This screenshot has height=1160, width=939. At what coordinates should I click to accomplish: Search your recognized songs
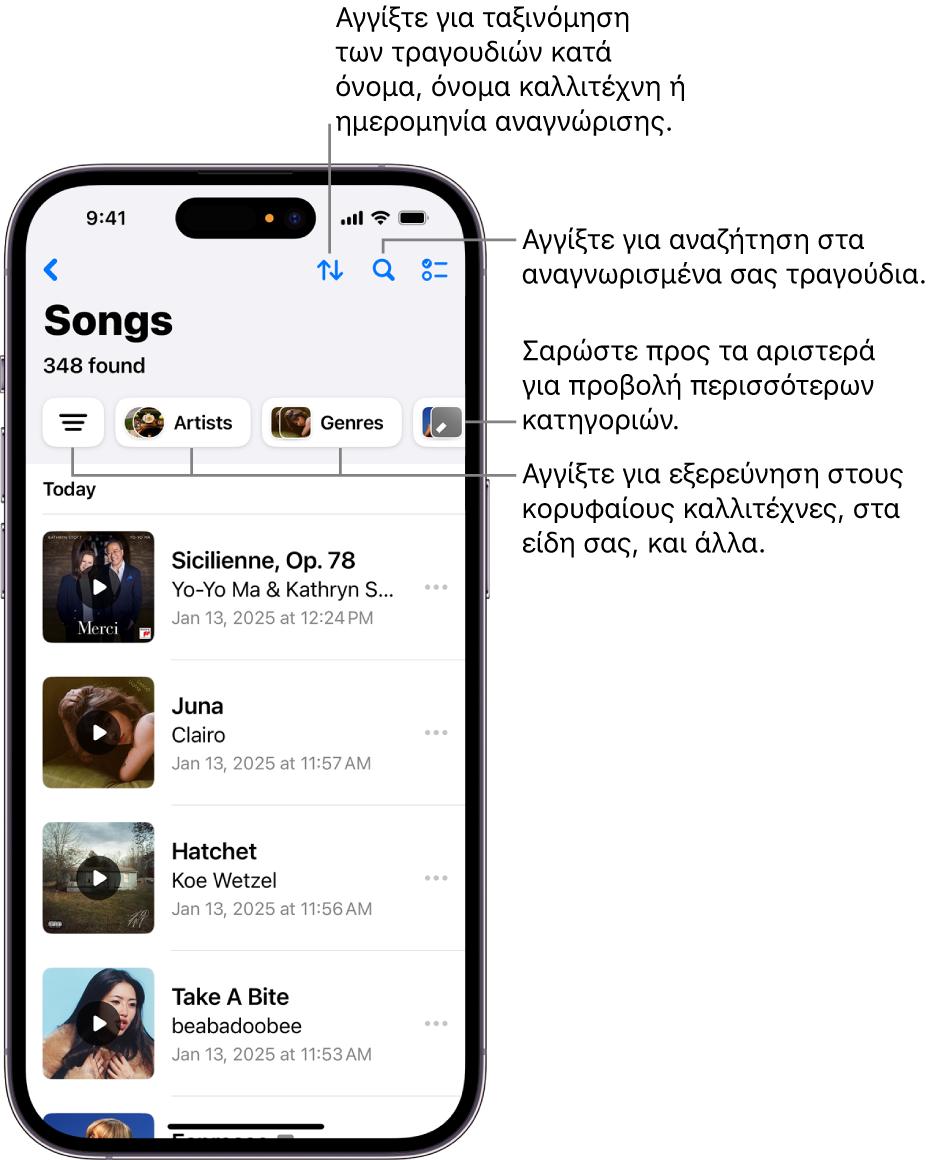point(384,270)
